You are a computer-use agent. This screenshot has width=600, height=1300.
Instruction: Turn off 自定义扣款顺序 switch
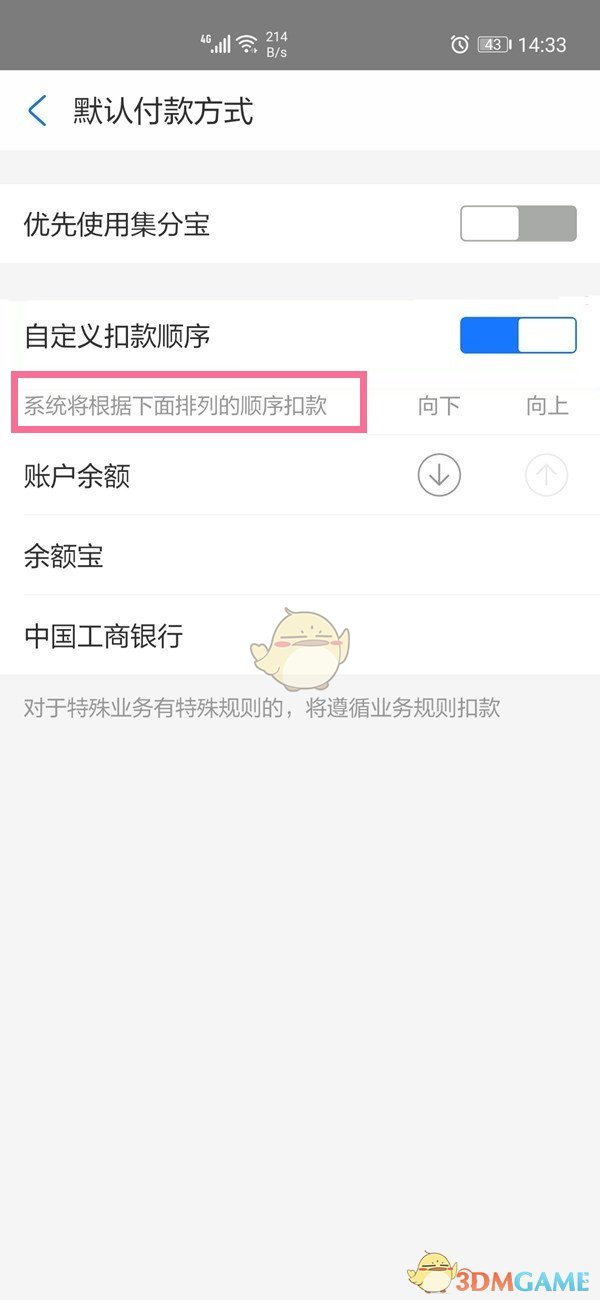pyautogui.click(x=518, y=336)
